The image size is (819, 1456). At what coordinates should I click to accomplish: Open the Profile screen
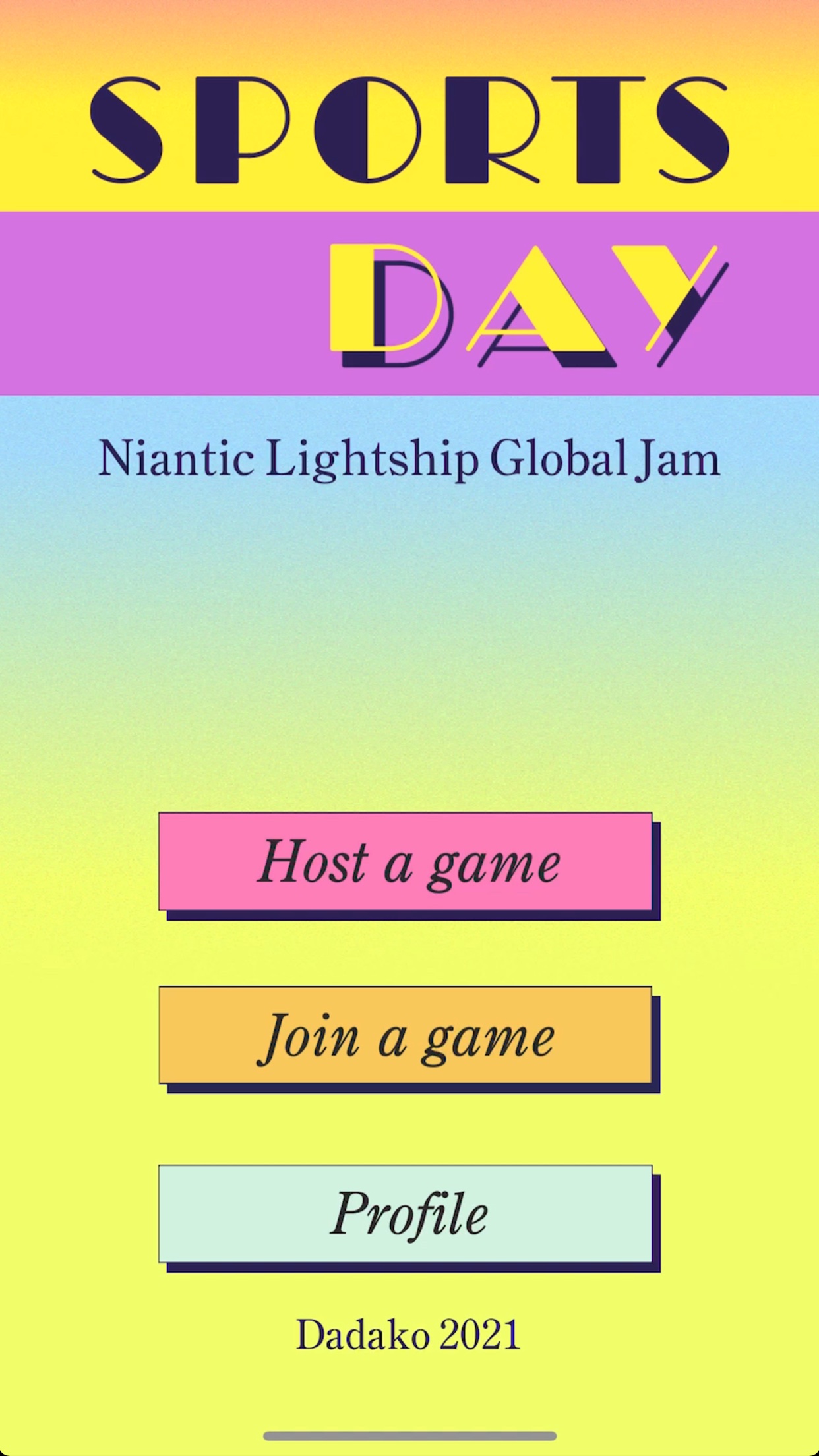406,1214
